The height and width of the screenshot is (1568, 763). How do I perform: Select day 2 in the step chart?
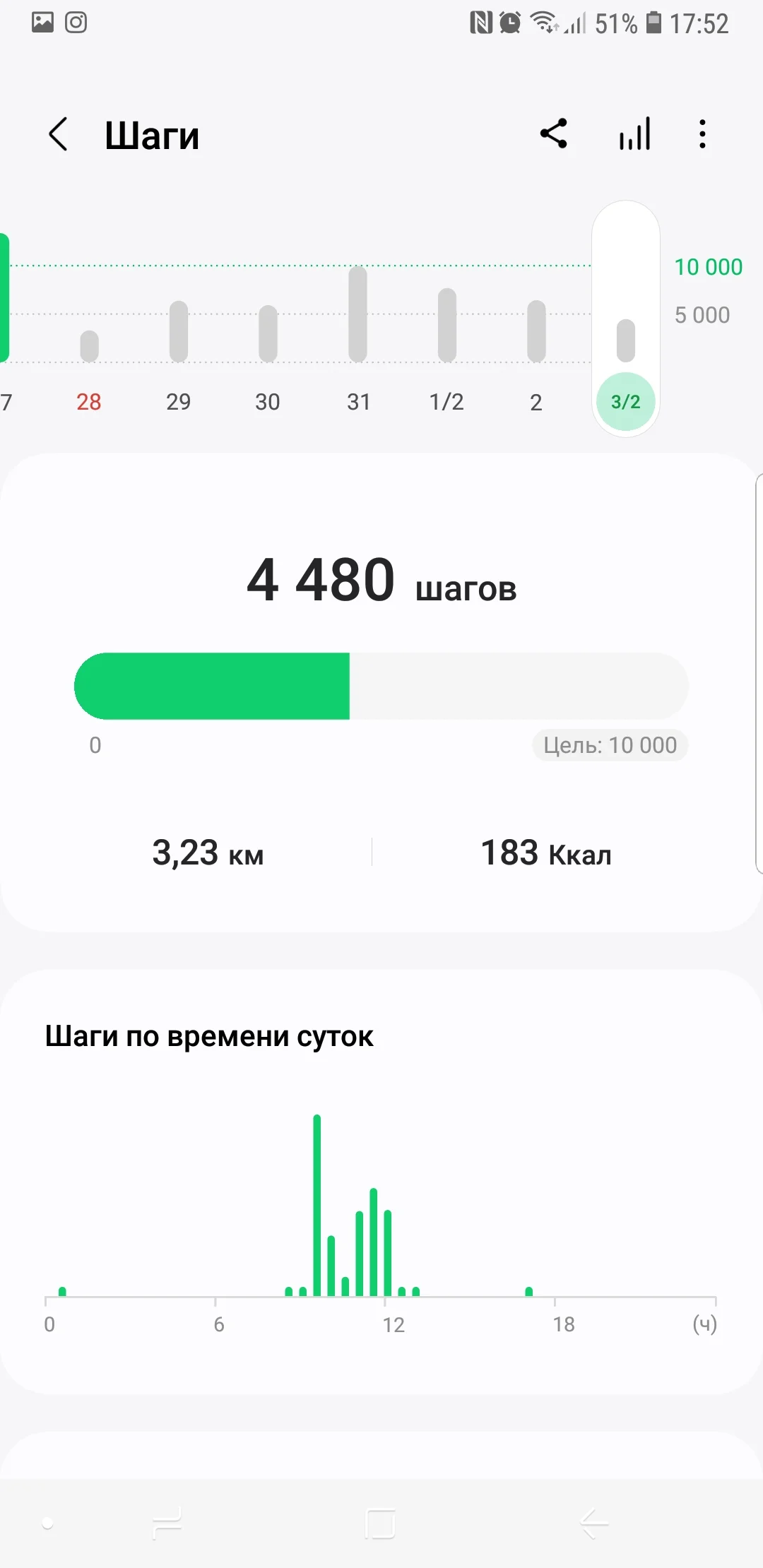coord(536,401)
